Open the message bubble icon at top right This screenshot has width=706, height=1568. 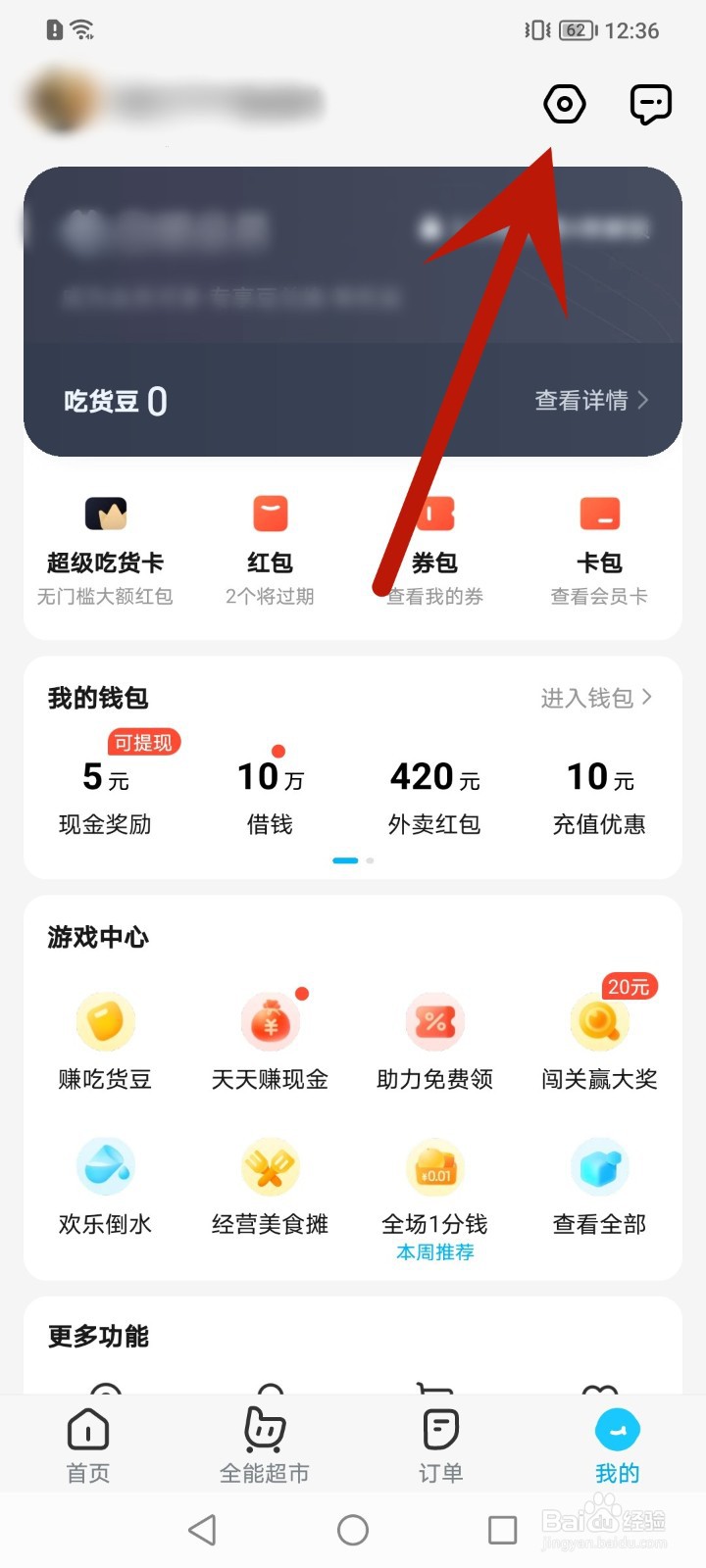tap(649, 103)
